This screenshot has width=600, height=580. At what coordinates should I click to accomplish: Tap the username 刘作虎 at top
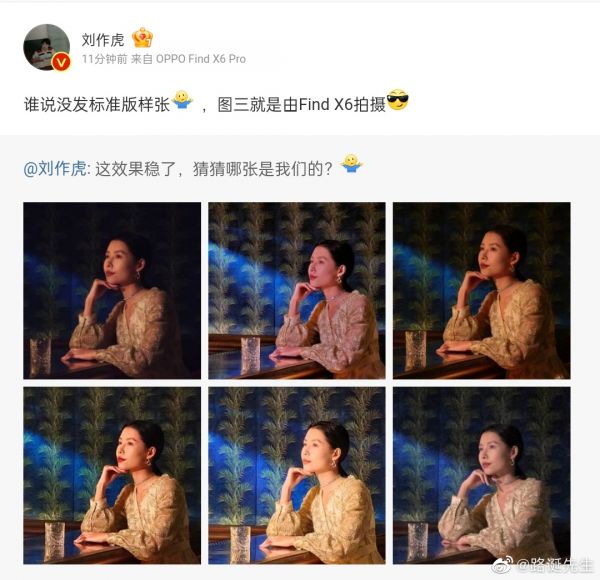click(x=103, y=39)
